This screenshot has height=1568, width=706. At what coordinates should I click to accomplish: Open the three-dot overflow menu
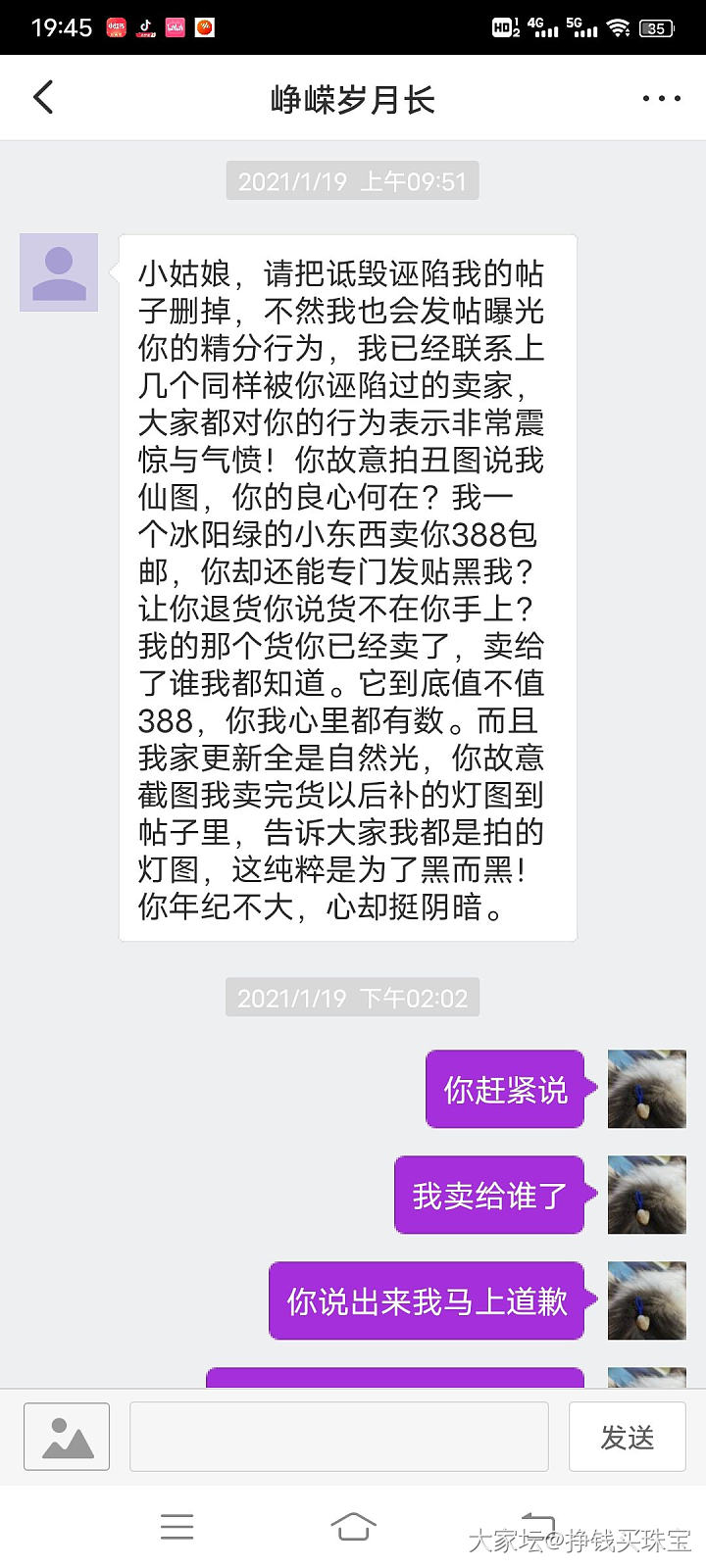[661, 98]
